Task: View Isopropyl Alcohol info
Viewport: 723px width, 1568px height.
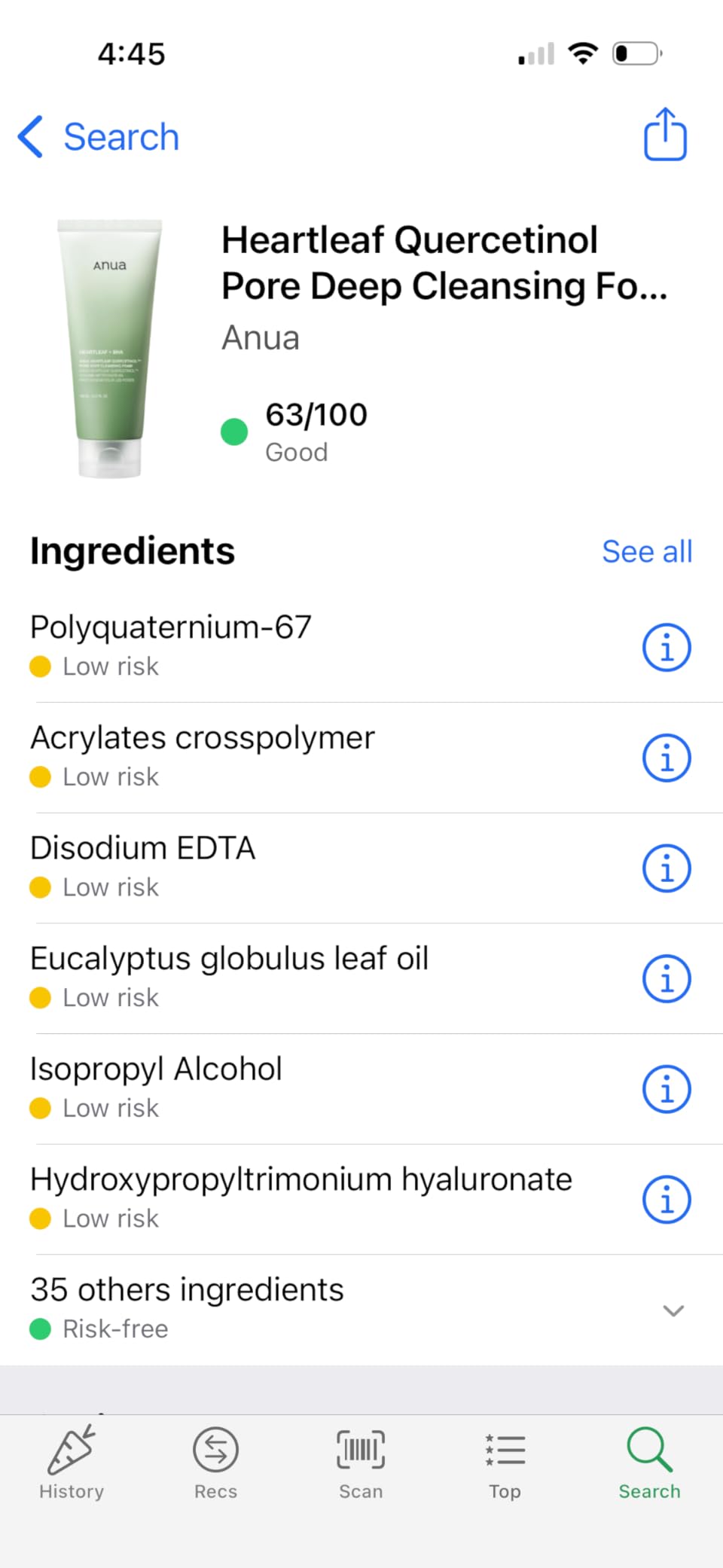Action: point(667,1089)
